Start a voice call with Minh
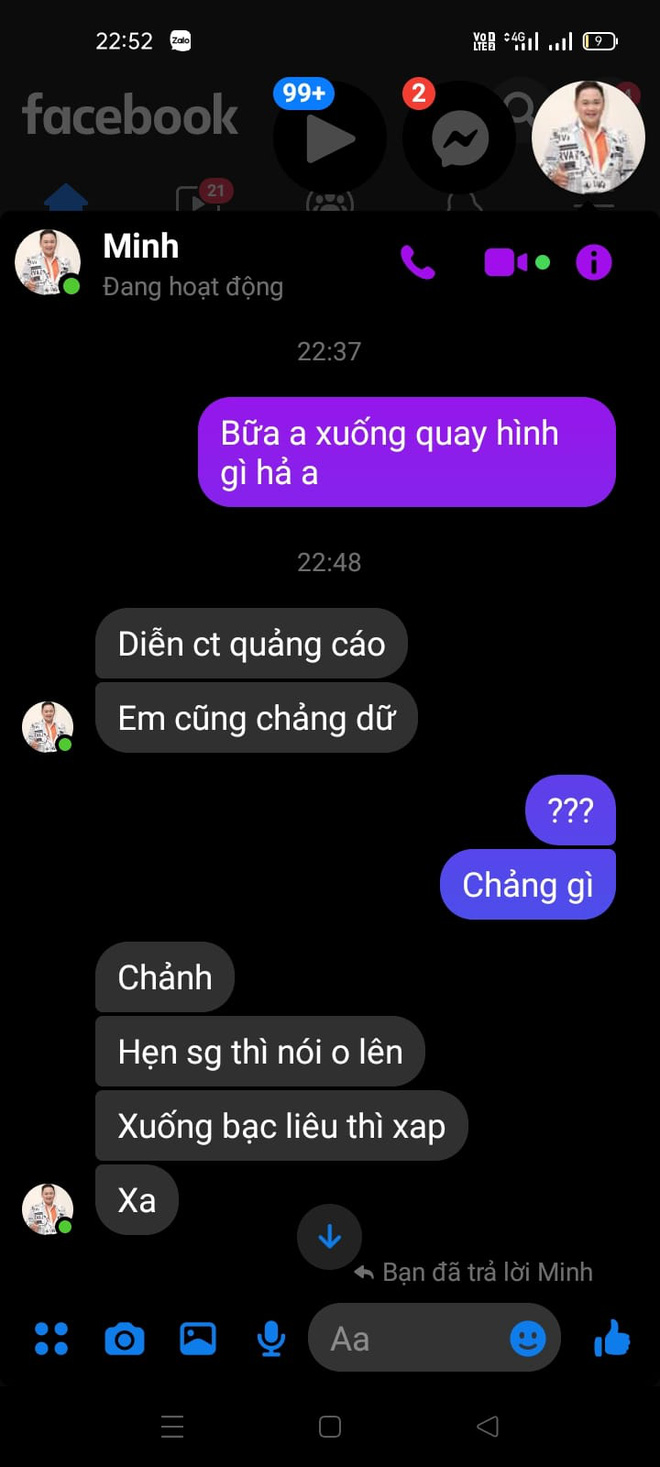The width and height of the screenshot is (660, 1467). tap(418, 262)
